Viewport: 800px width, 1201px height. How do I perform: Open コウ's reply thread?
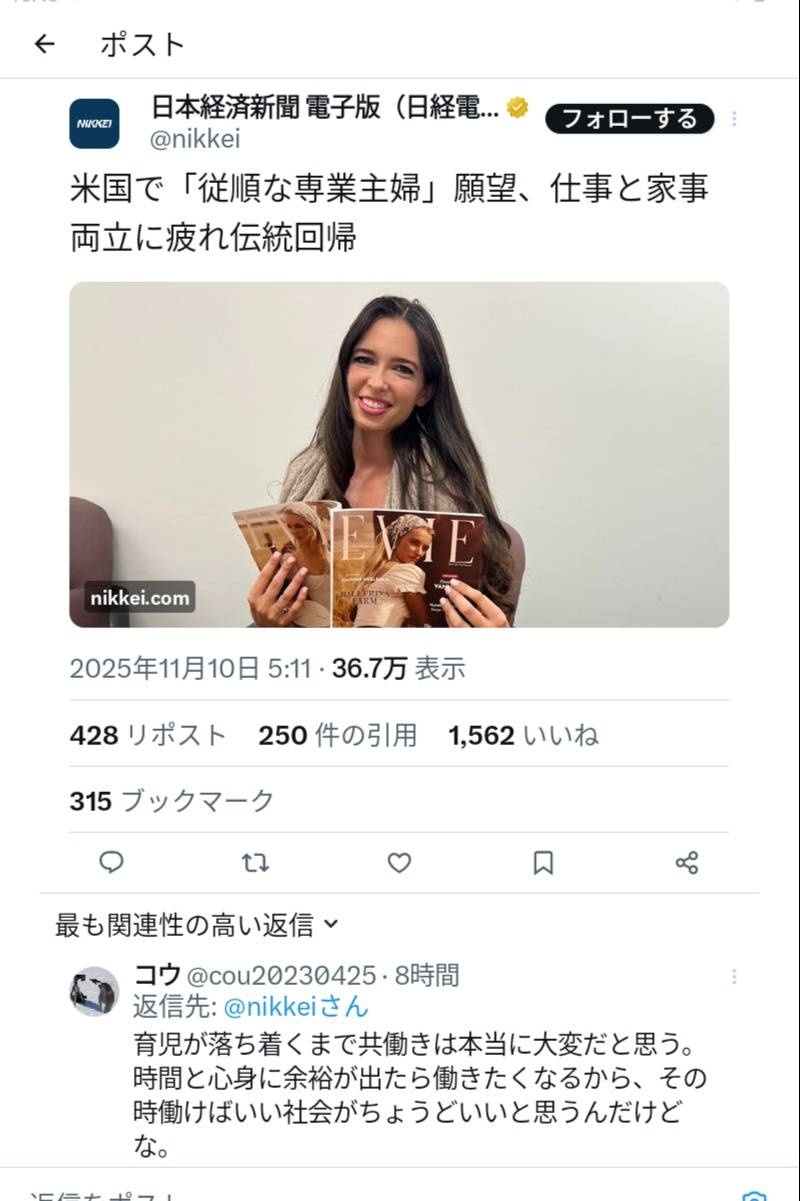(420, 1092)
